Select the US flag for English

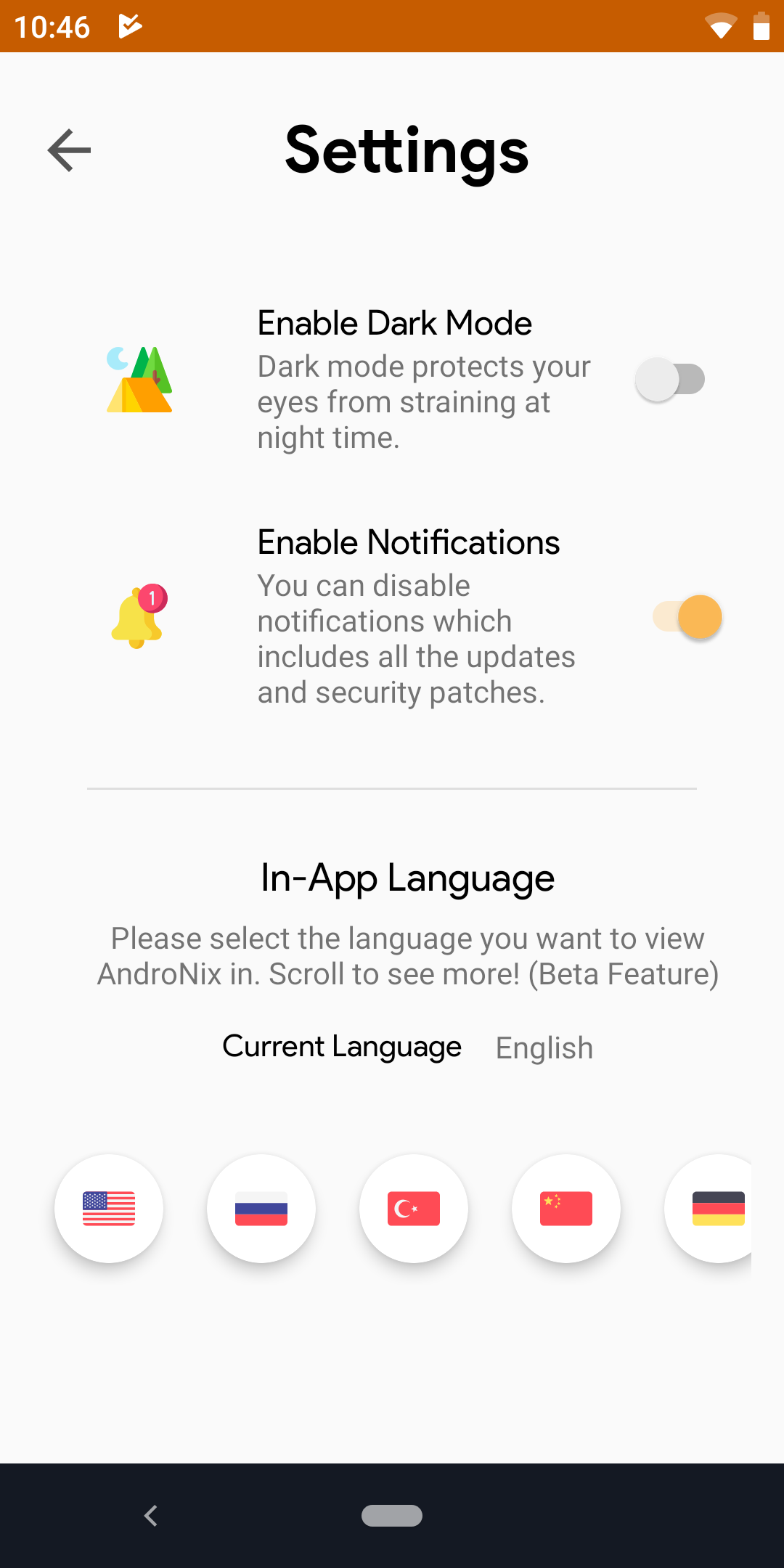[x=109, y=1209]
